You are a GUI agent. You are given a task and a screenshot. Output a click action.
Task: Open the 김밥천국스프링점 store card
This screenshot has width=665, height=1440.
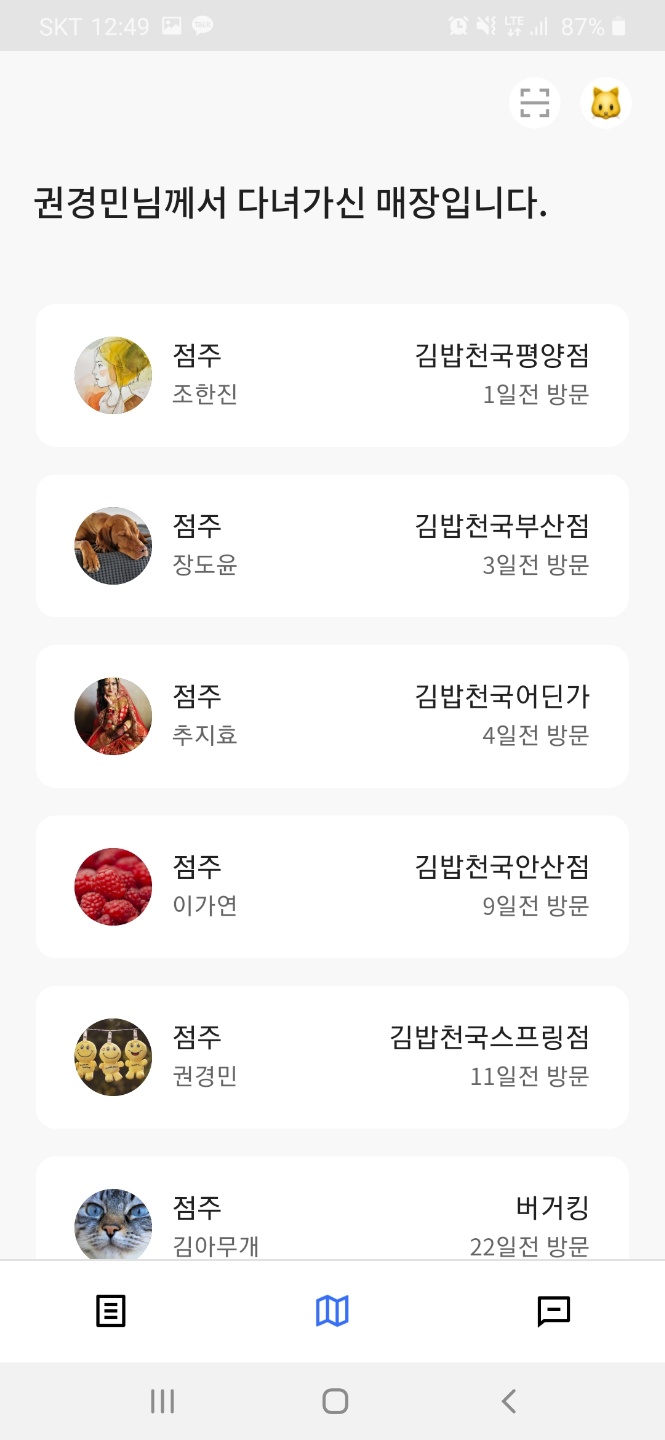click(x=332, y=1057)
